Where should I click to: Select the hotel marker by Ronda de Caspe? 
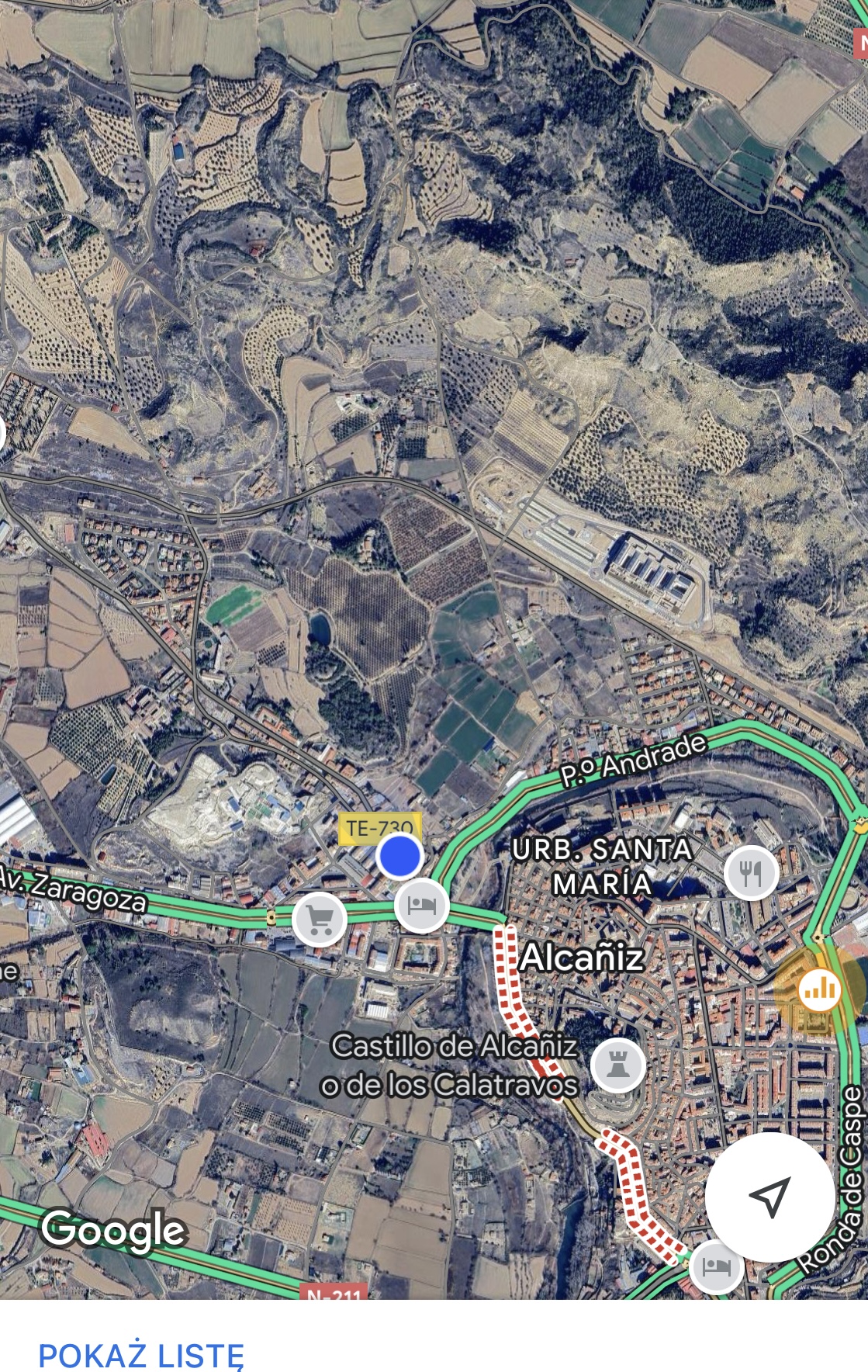pyautogui.click(x=716, y=1267)
